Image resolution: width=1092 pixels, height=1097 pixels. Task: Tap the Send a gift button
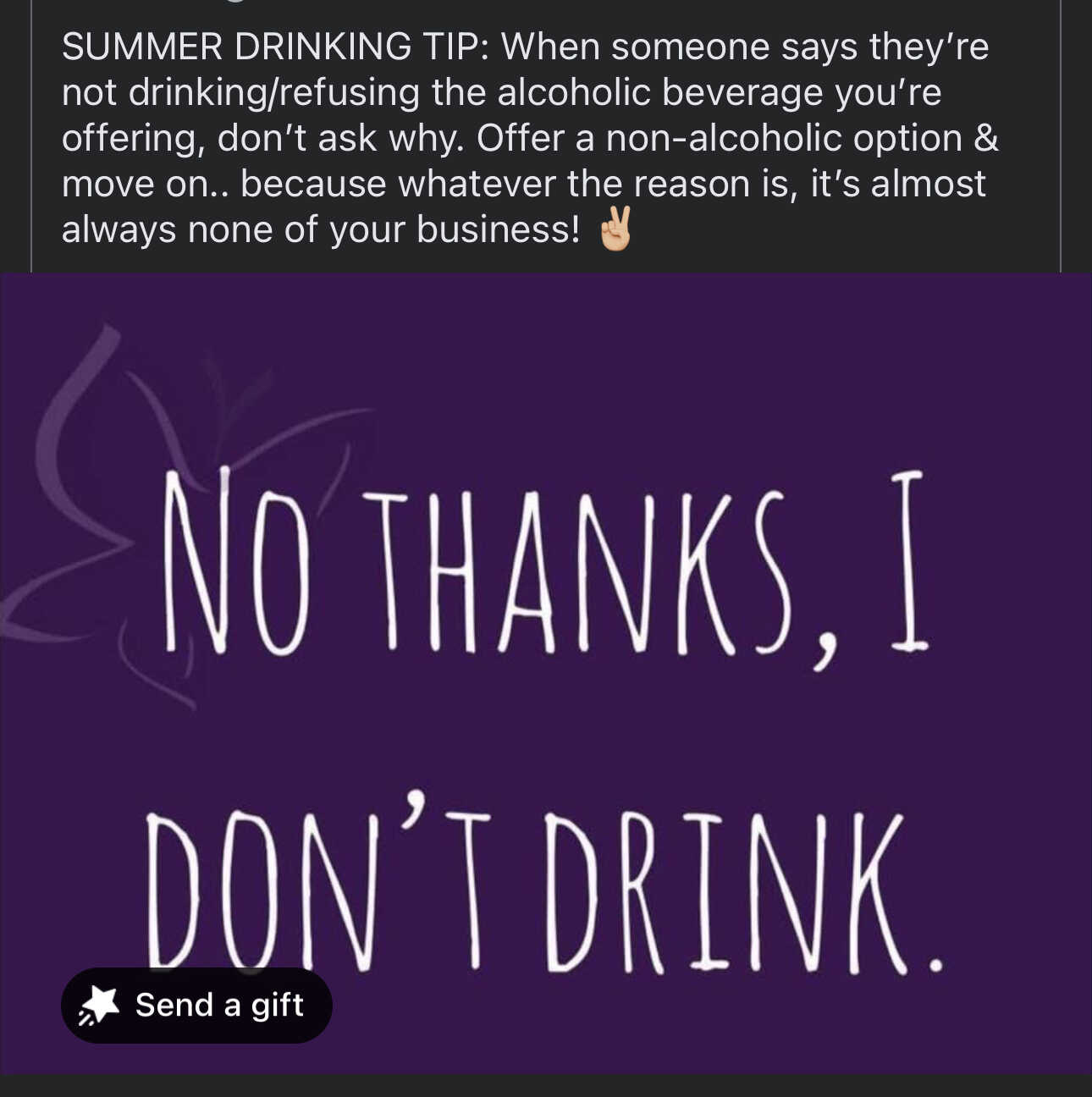(196, 1005)
